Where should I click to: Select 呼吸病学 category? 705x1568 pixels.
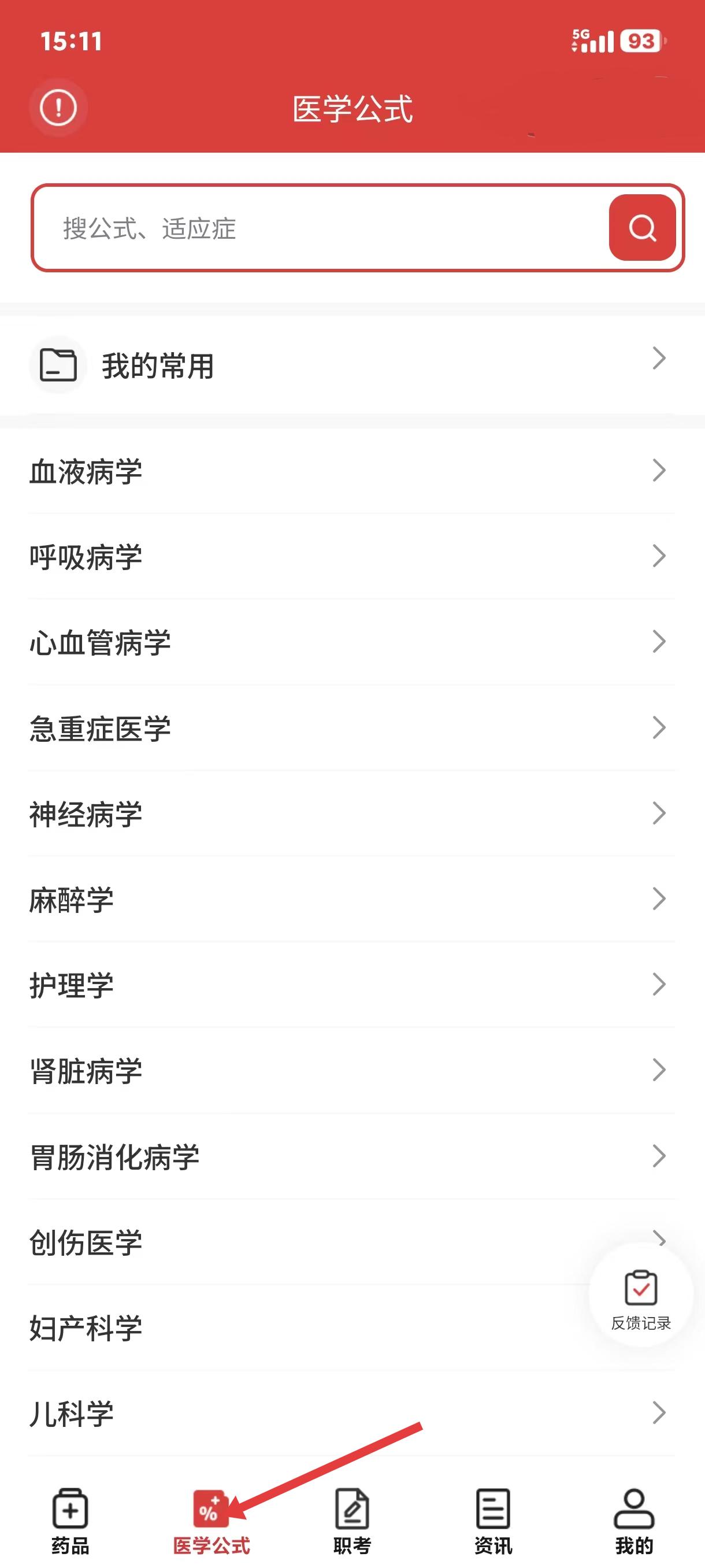[352, 556]
